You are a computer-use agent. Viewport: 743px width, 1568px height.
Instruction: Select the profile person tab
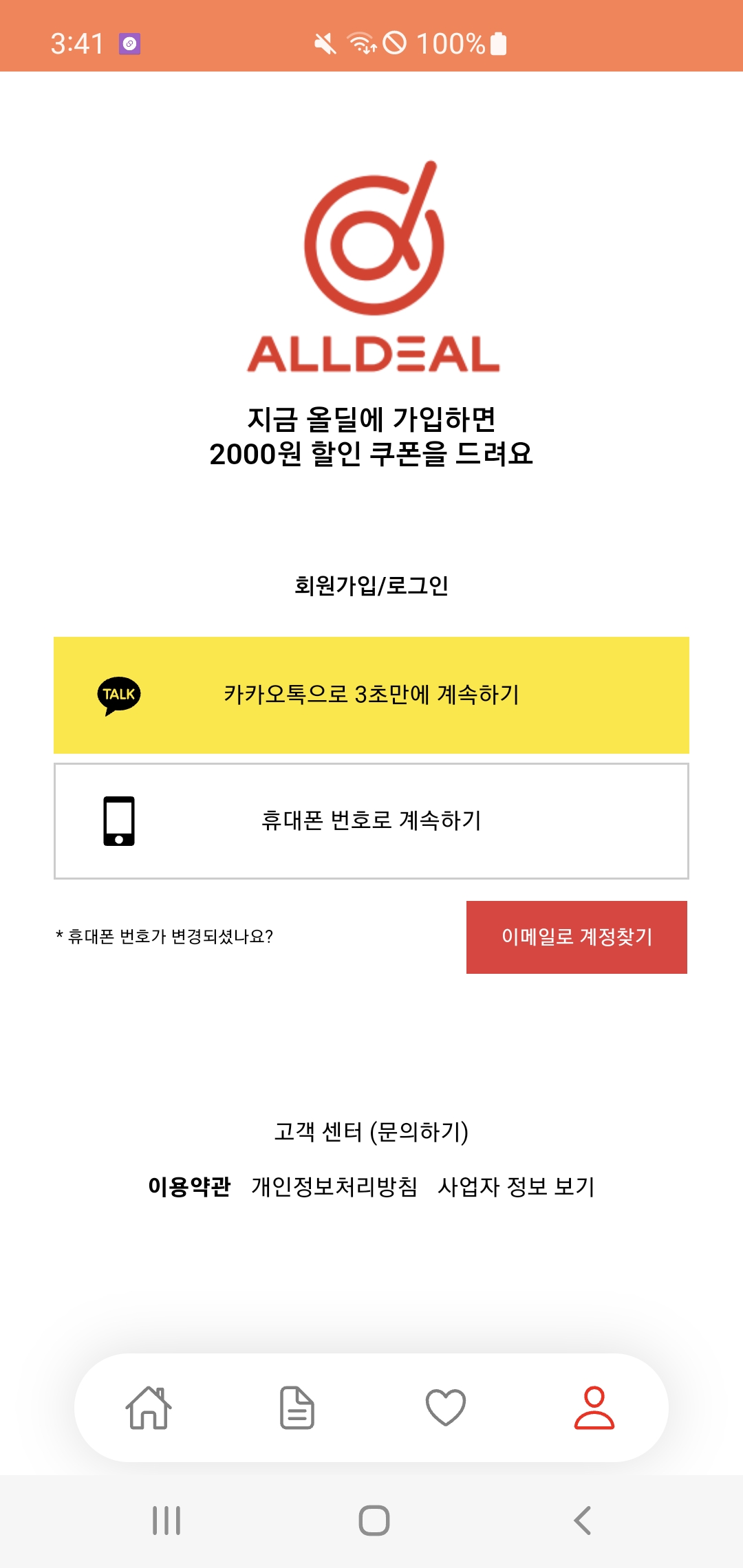pos(594,1408)
